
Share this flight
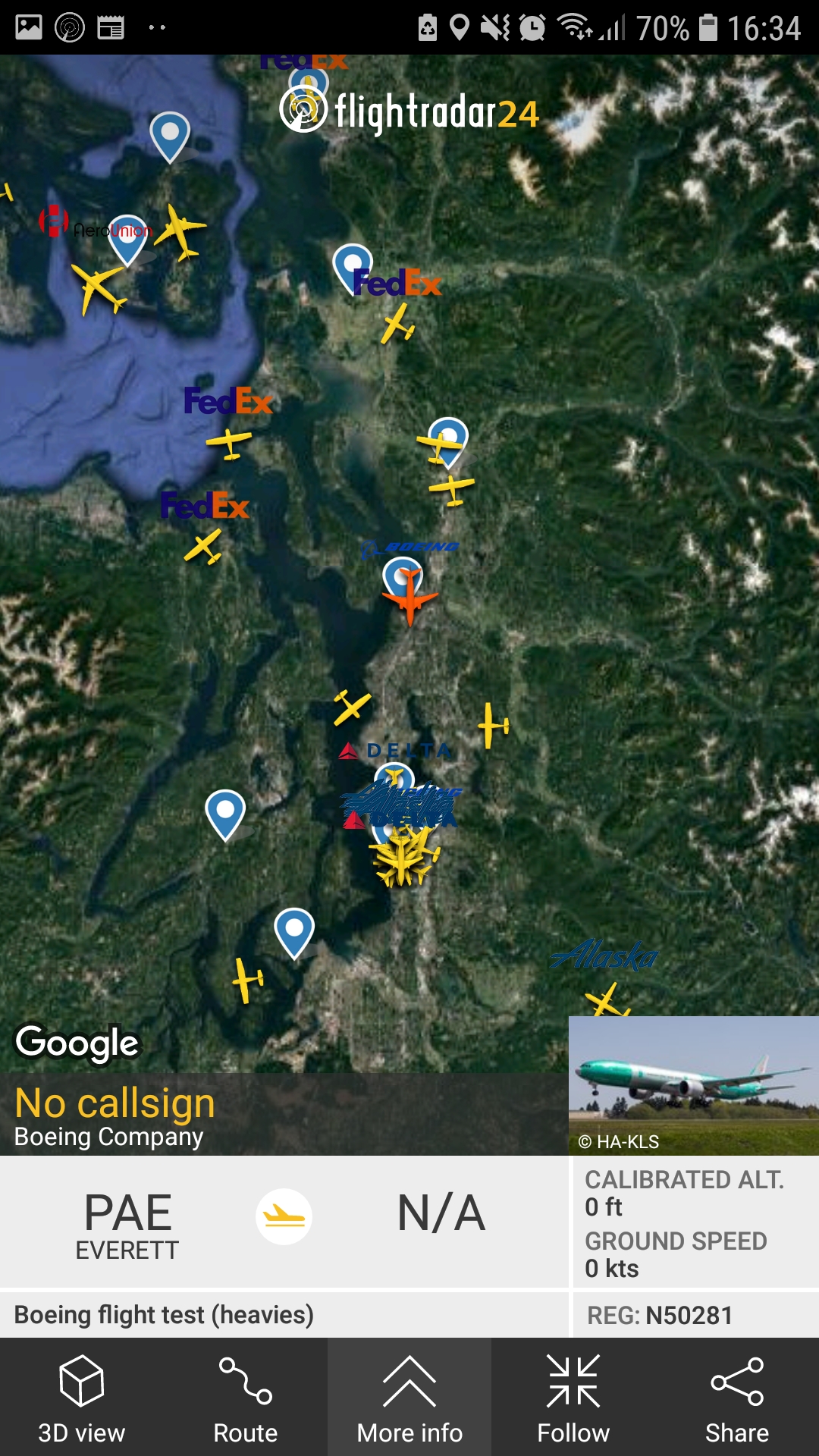click(737, 1398)
